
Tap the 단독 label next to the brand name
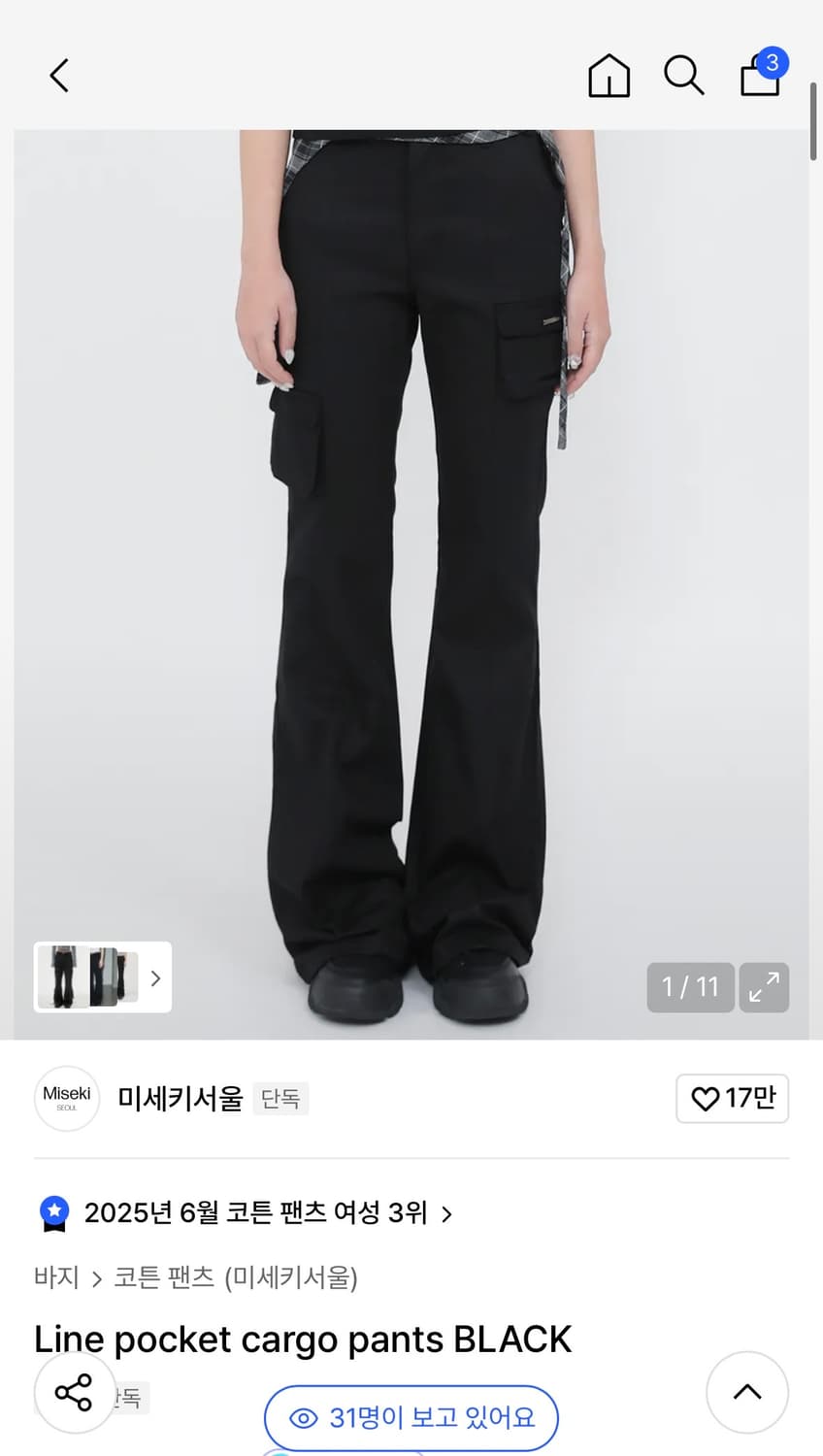pos(280,1099)
